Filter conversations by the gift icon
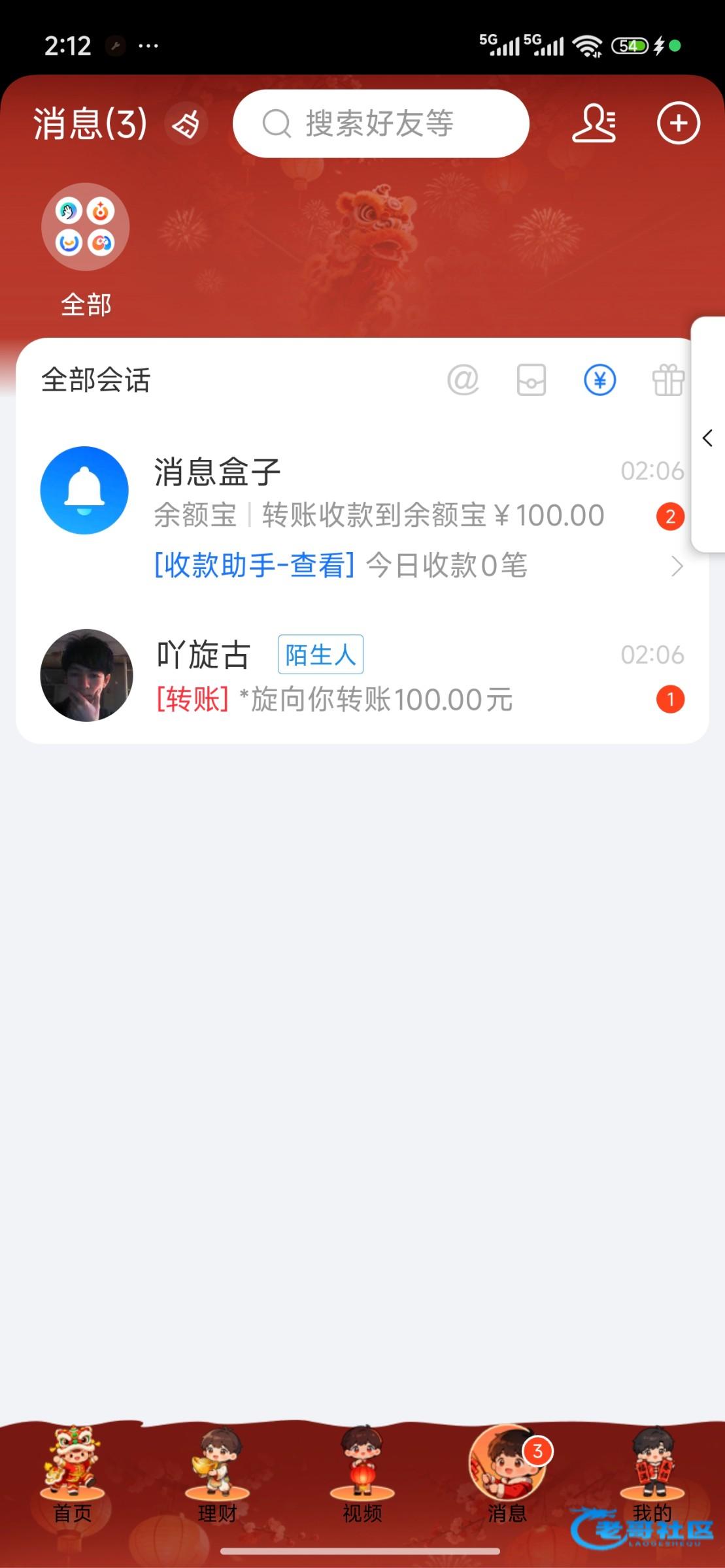 pos(667,380)
